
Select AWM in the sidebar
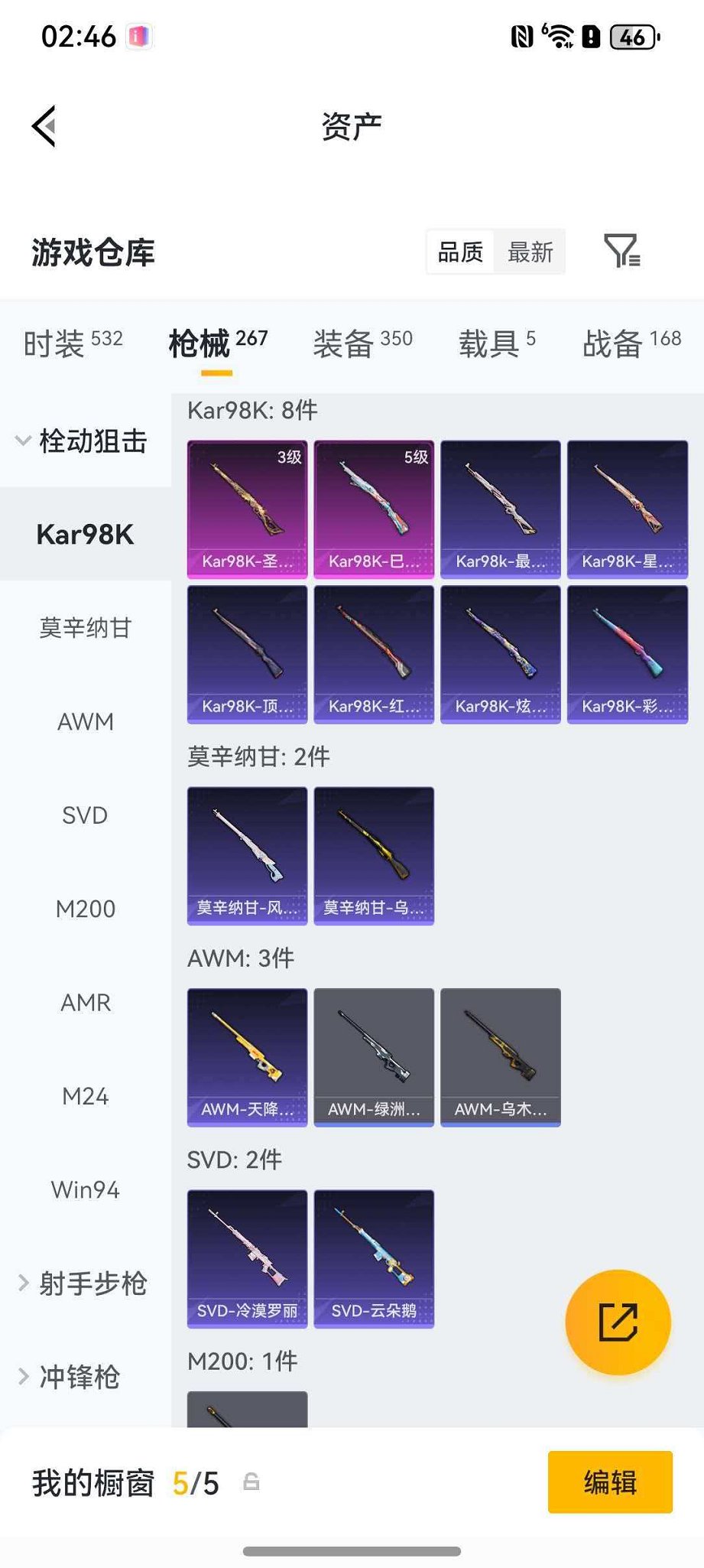click(85, 721)
